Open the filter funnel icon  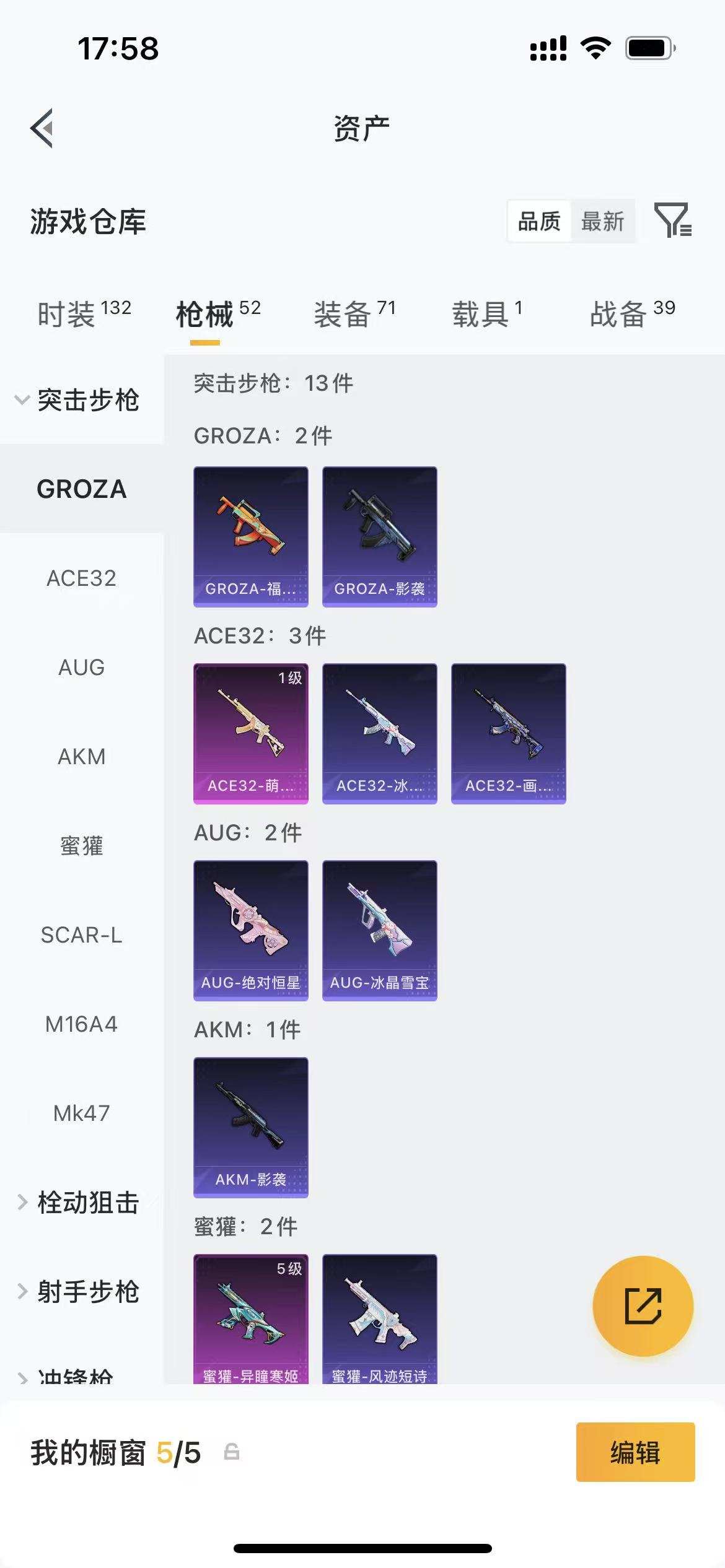click(x=672, y=220)
